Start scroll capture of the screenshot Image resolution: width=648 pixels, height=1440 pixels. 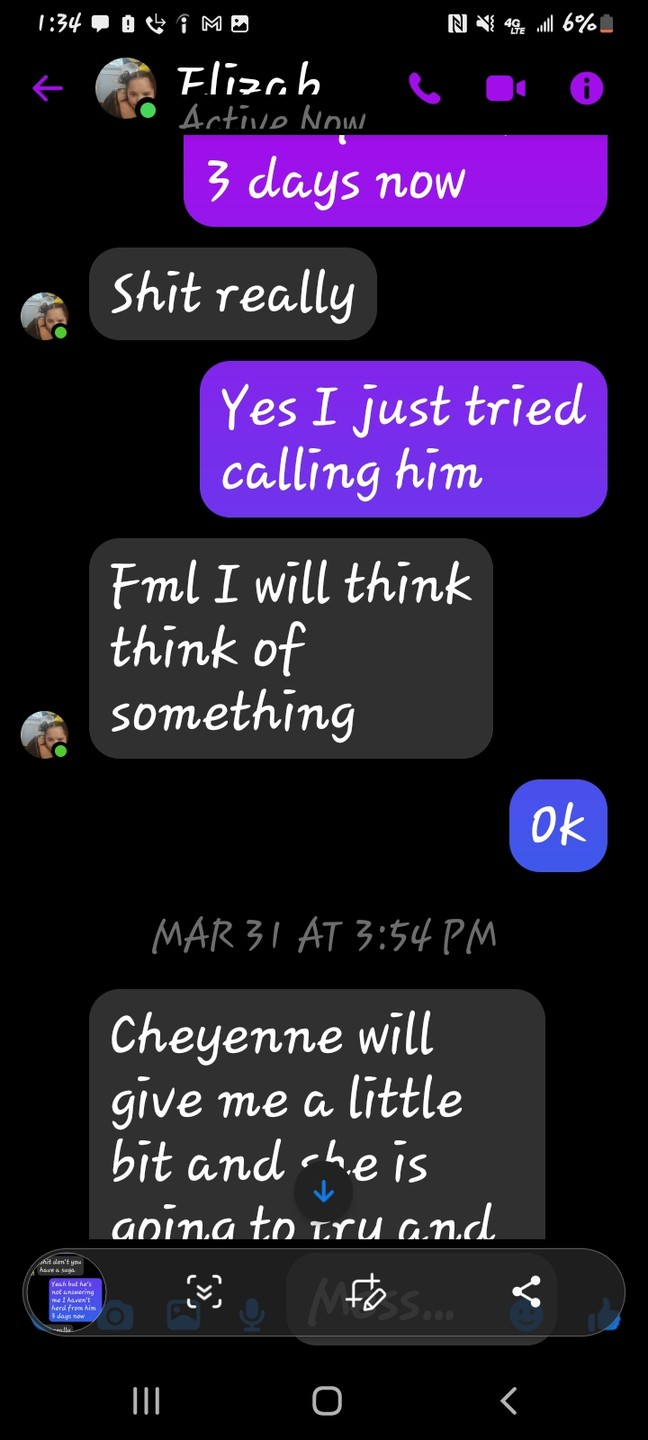tap(204, 1292)
